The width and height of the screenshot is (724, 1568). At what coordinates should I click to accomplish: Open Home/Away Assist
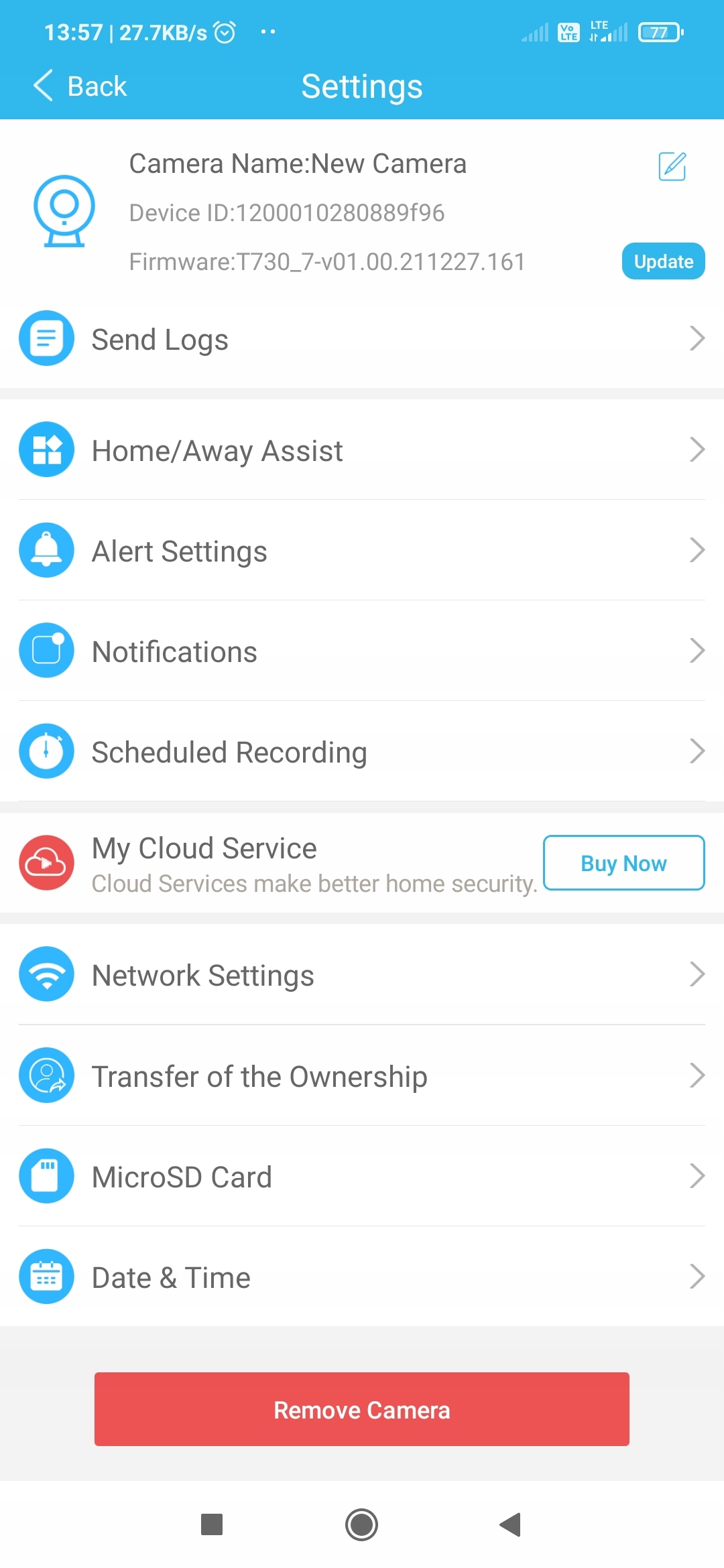click(362, 450)
